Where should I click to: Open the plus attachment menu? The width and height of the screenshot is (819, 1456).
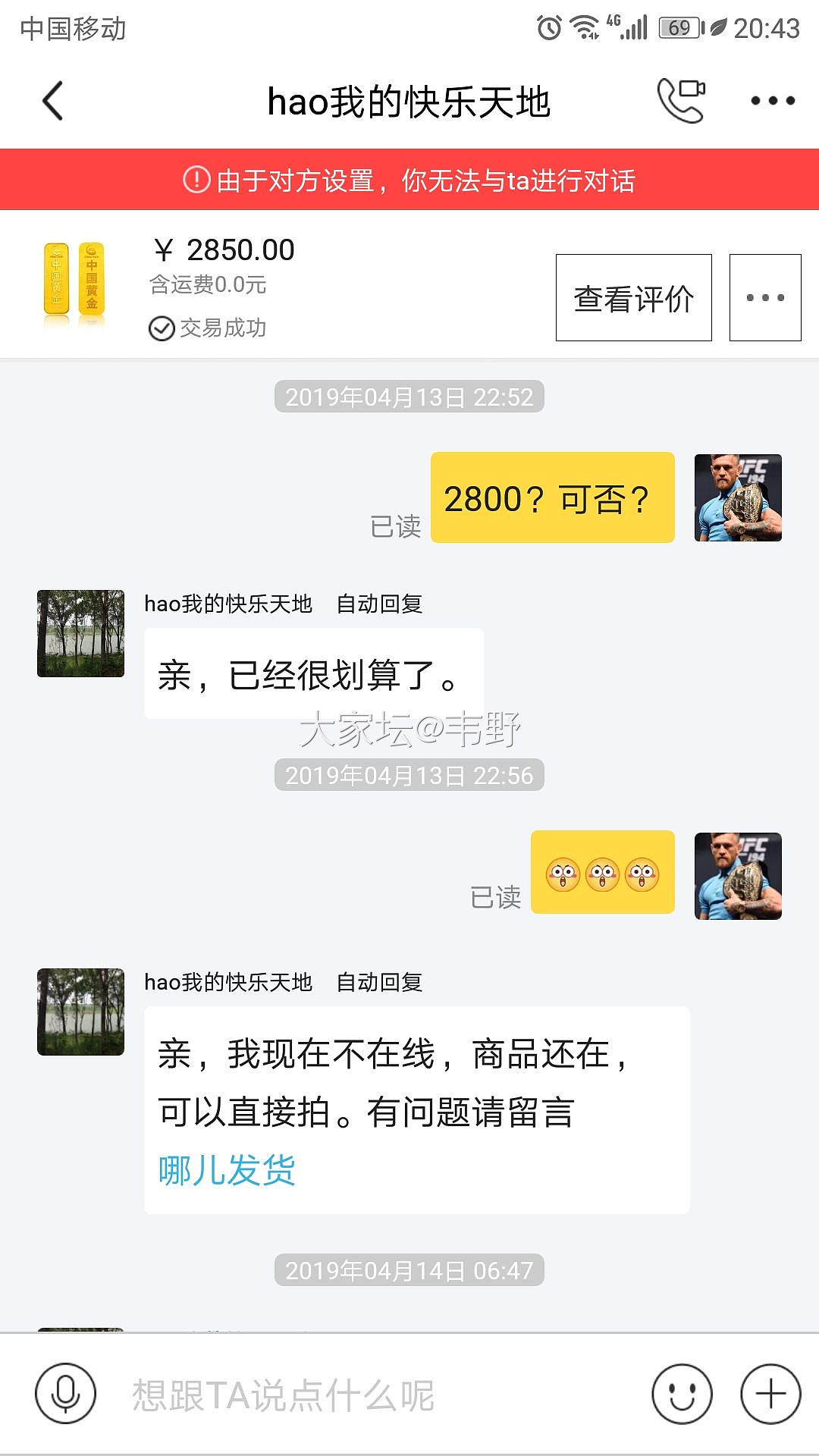point(770,1394)
